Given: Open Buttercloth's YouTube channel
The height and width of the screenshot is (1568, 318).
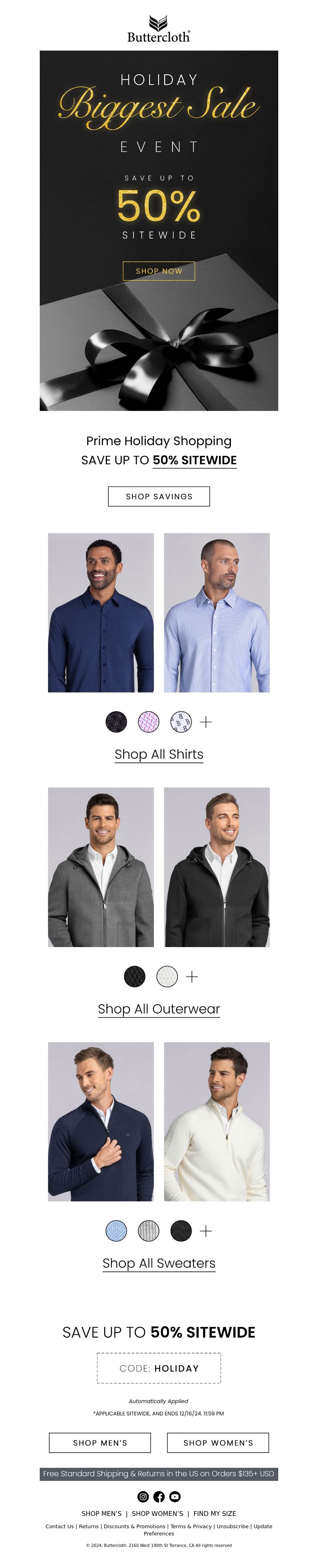Looking at the screenshot, I should [x=175, y=1496].
